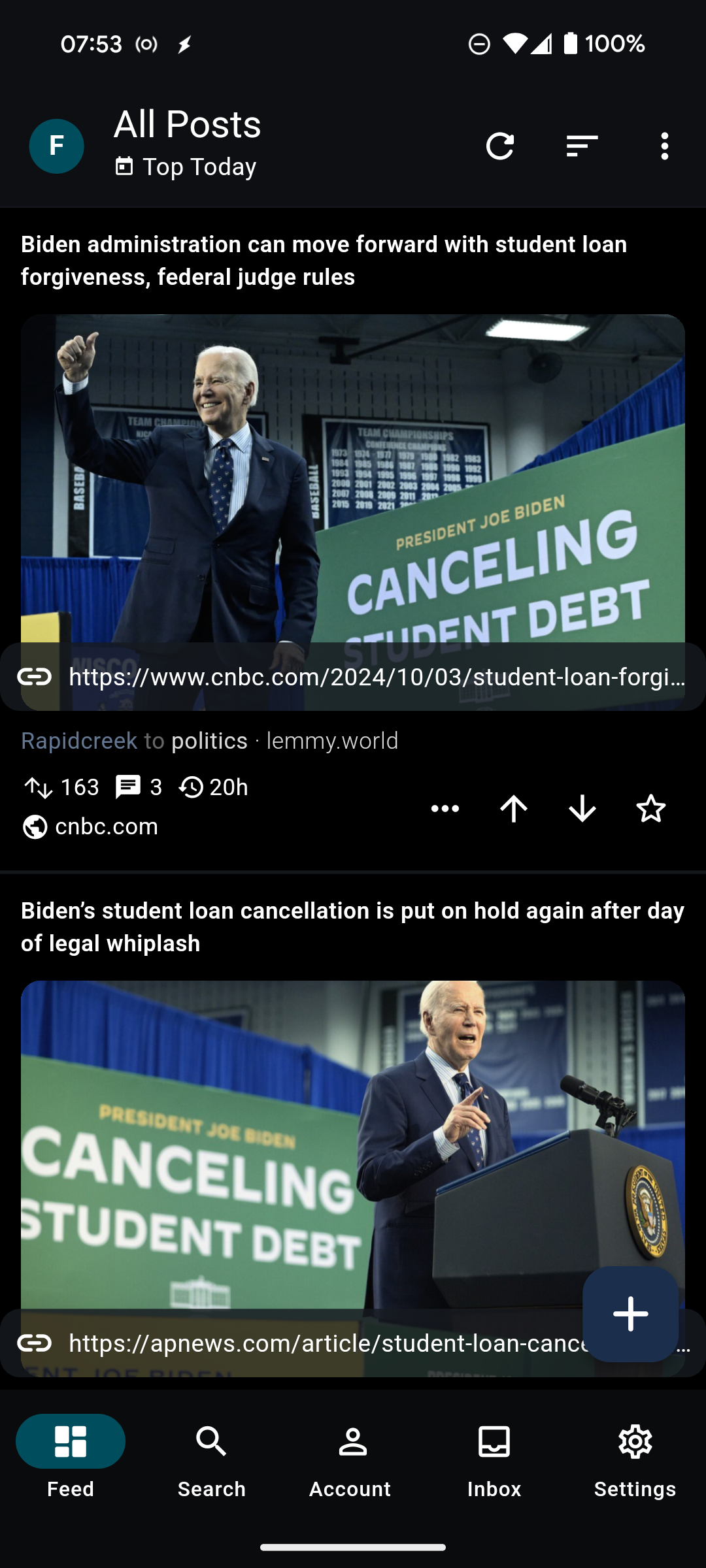Open post about federal judge ruling

[x=324, y=261]
